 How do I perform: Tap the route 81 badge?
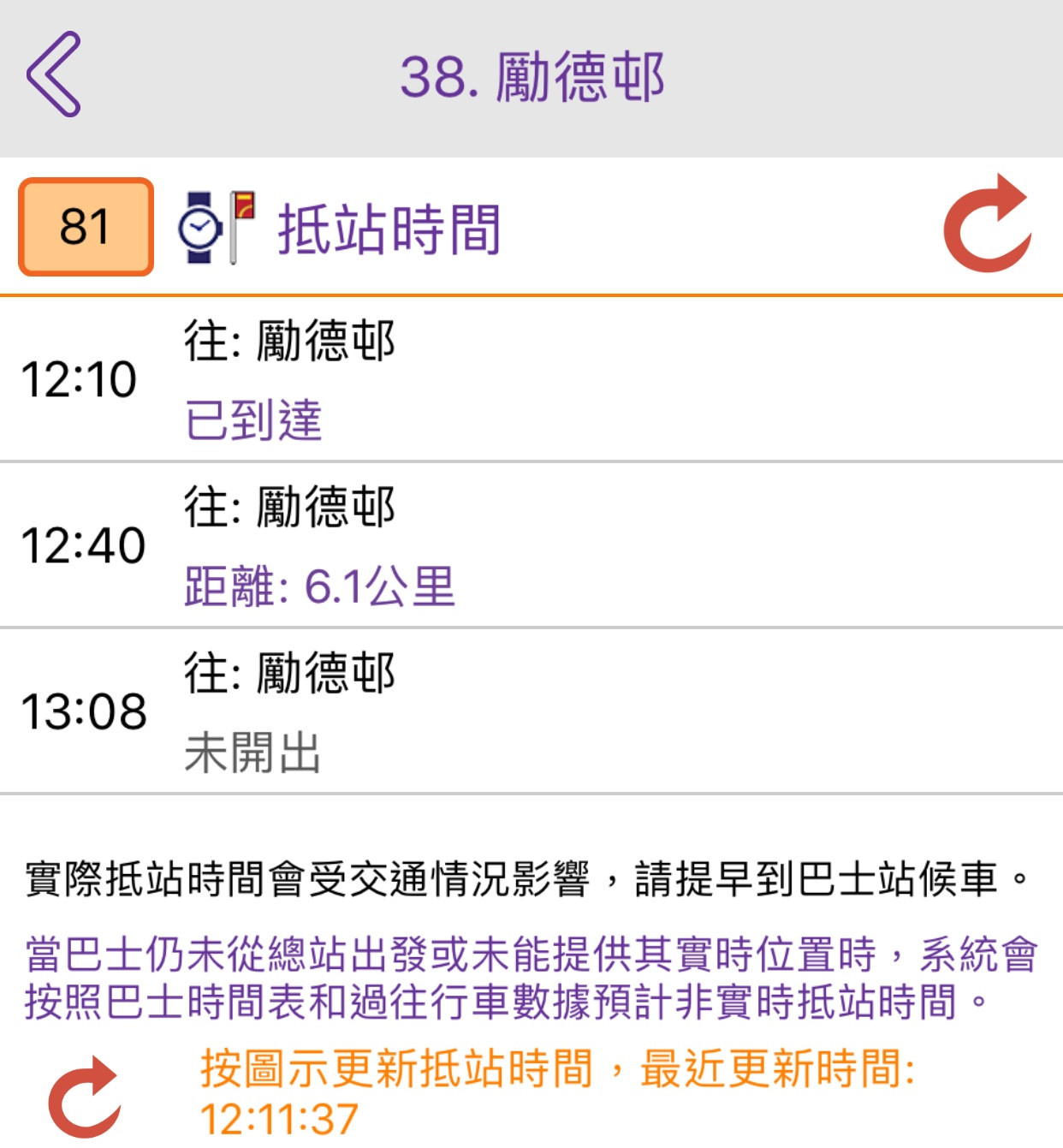(x=86, y=227)
